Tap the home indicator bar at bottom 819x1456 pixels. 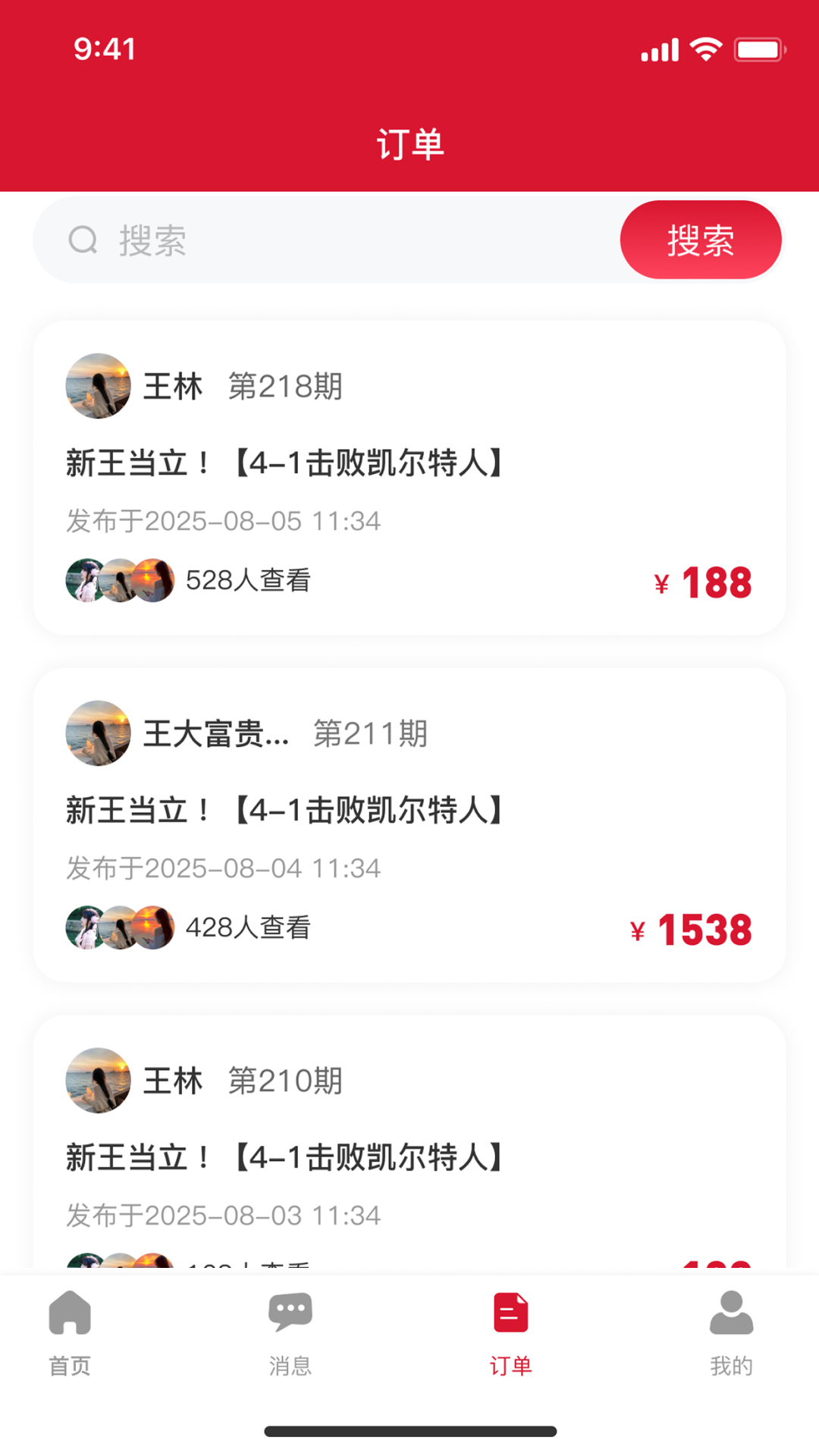409,1424
